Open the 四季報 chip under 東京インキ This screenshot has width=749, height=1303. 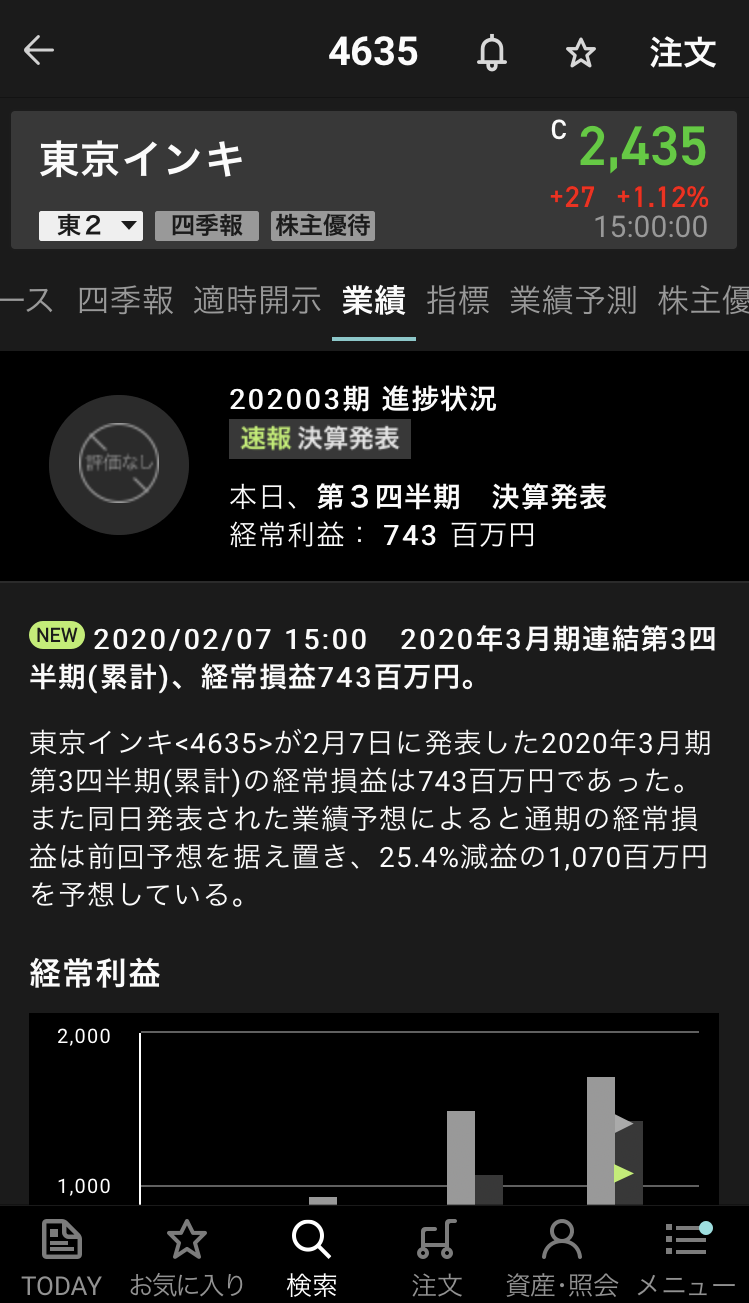tap(207, 226)
